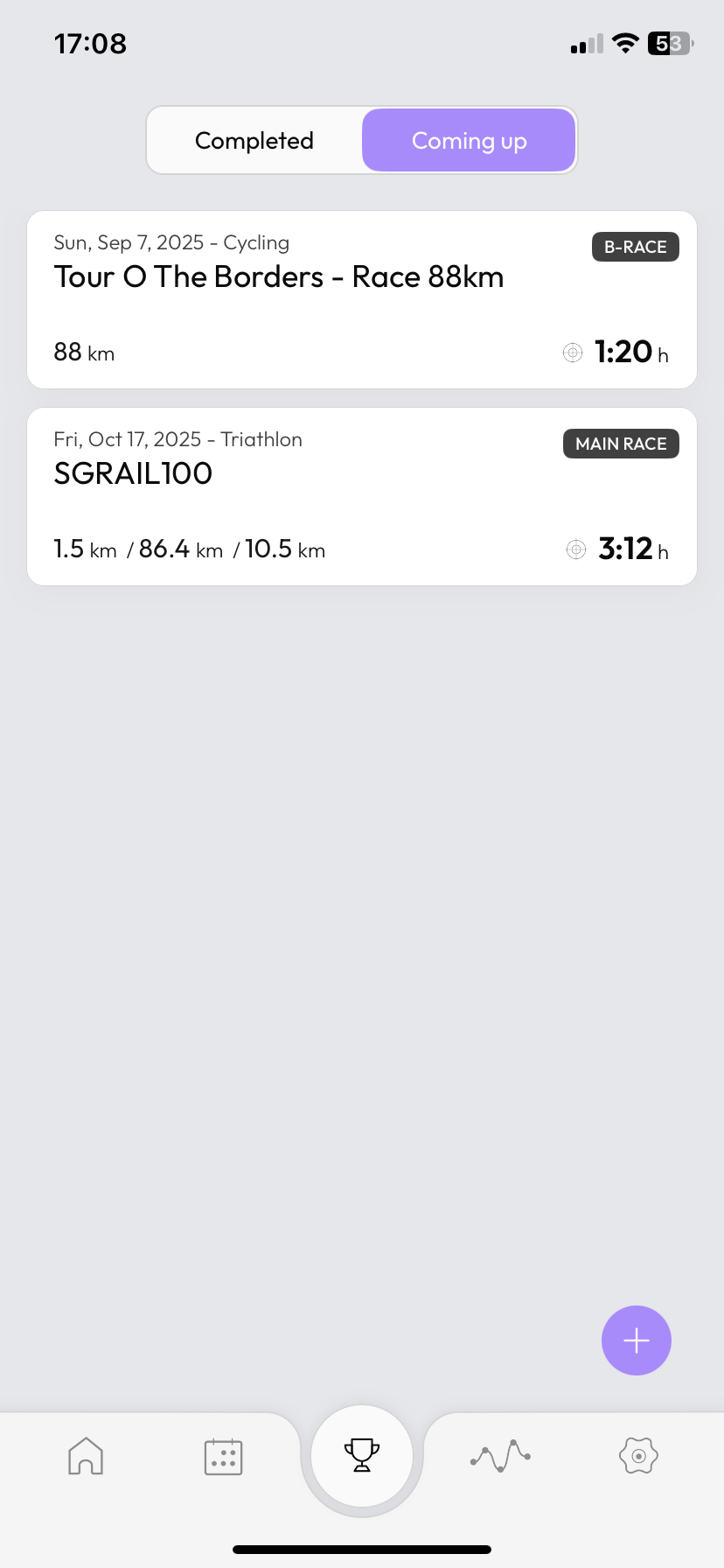Go to the home tab
This screenshot has height=1568, width=724.
pyautogui.click(x=86, y=1456)
